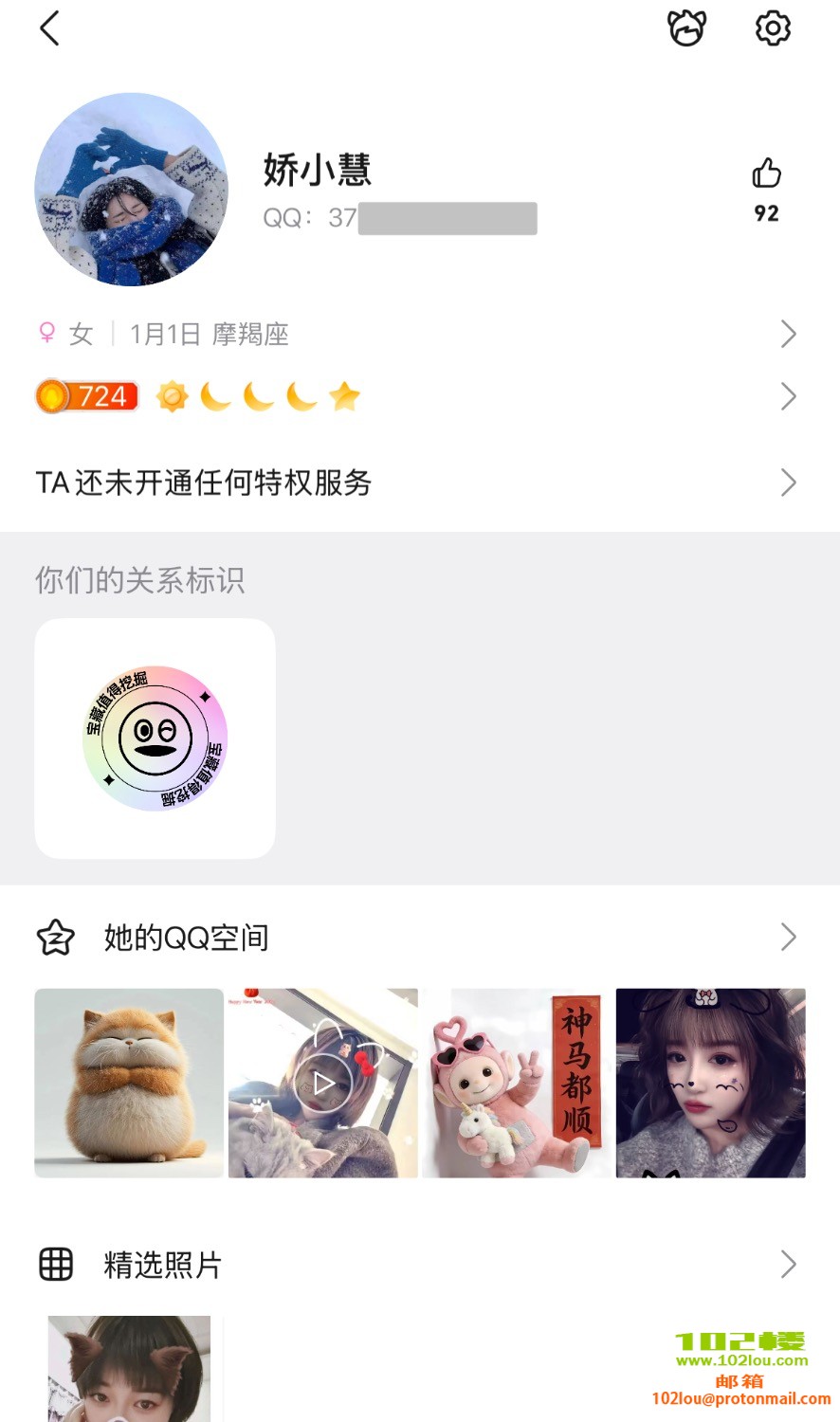Viewport: 840px width, 1422px height.
Task: Open the orange cat photo in QQ空间
Action: [x=129, y=1083]
